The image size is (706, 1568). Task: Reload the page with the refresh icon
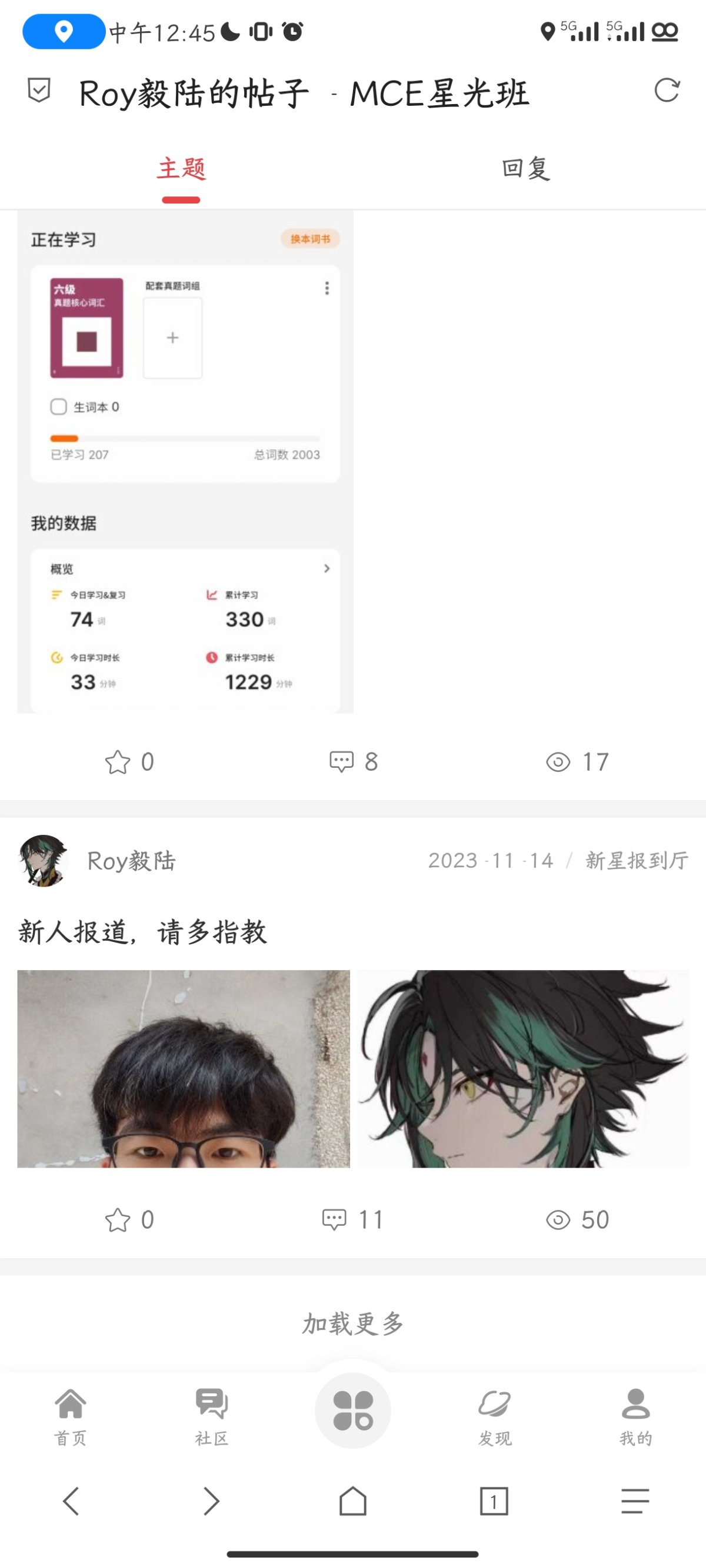[667, 91]
